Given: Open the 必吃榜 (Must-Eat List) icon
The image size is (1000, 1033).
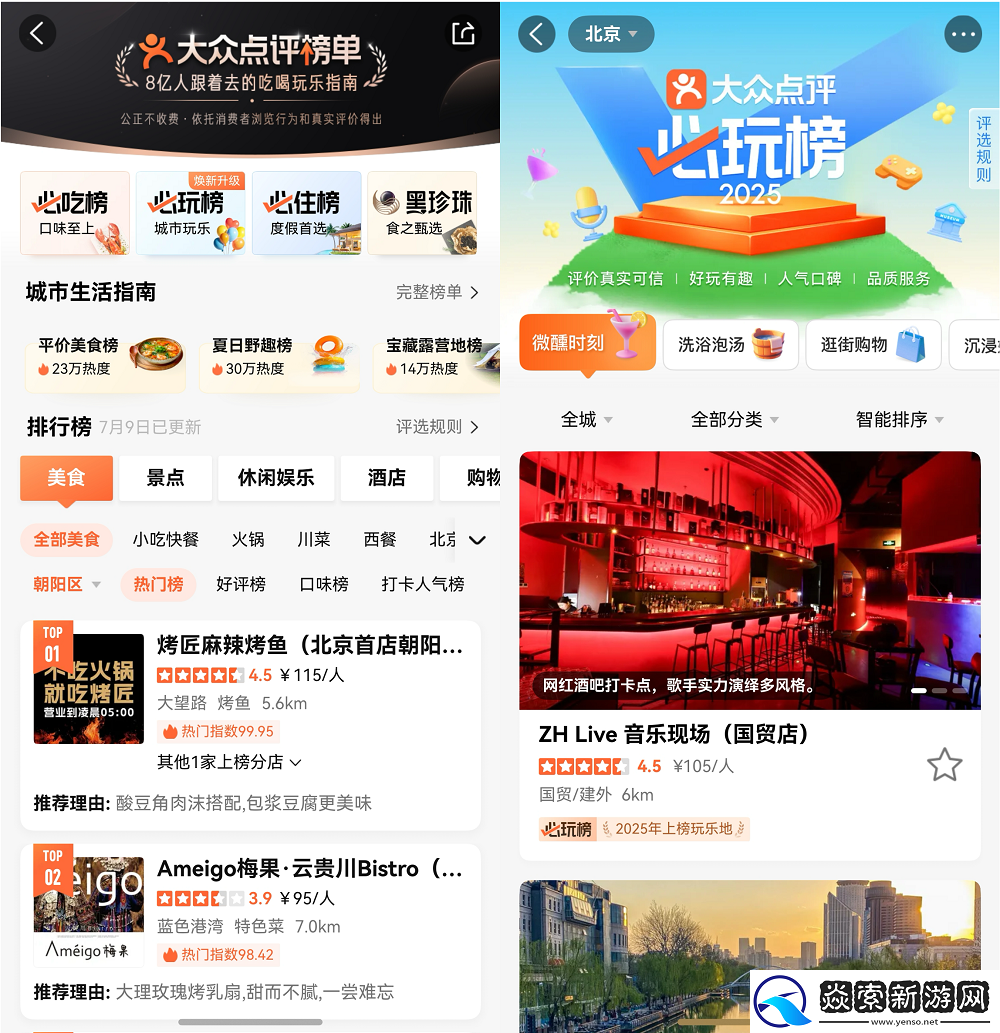Looking at the screenshot, I should pos(74,213).
